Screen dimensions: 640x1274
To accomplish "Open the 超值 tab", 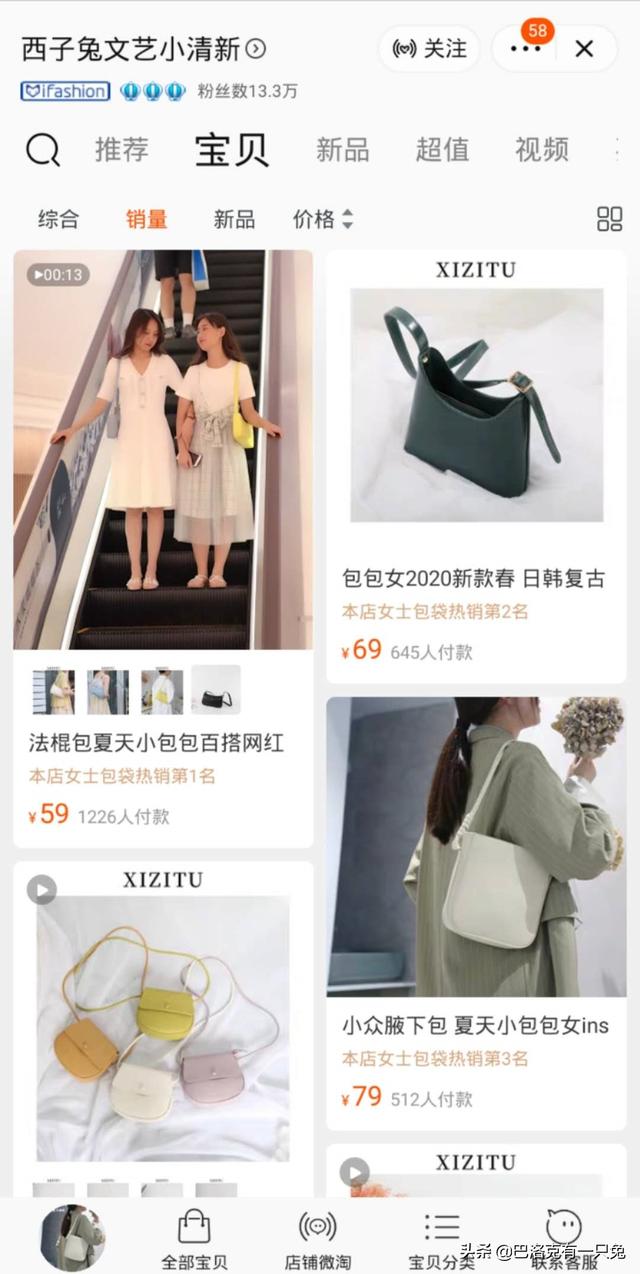I will tap(442, 151).
